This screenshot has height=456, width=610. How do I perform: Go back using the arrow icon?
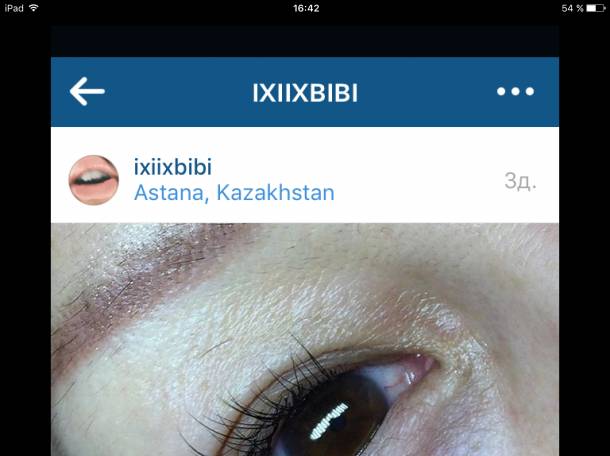pyautogui.click(x=87, y=92)
